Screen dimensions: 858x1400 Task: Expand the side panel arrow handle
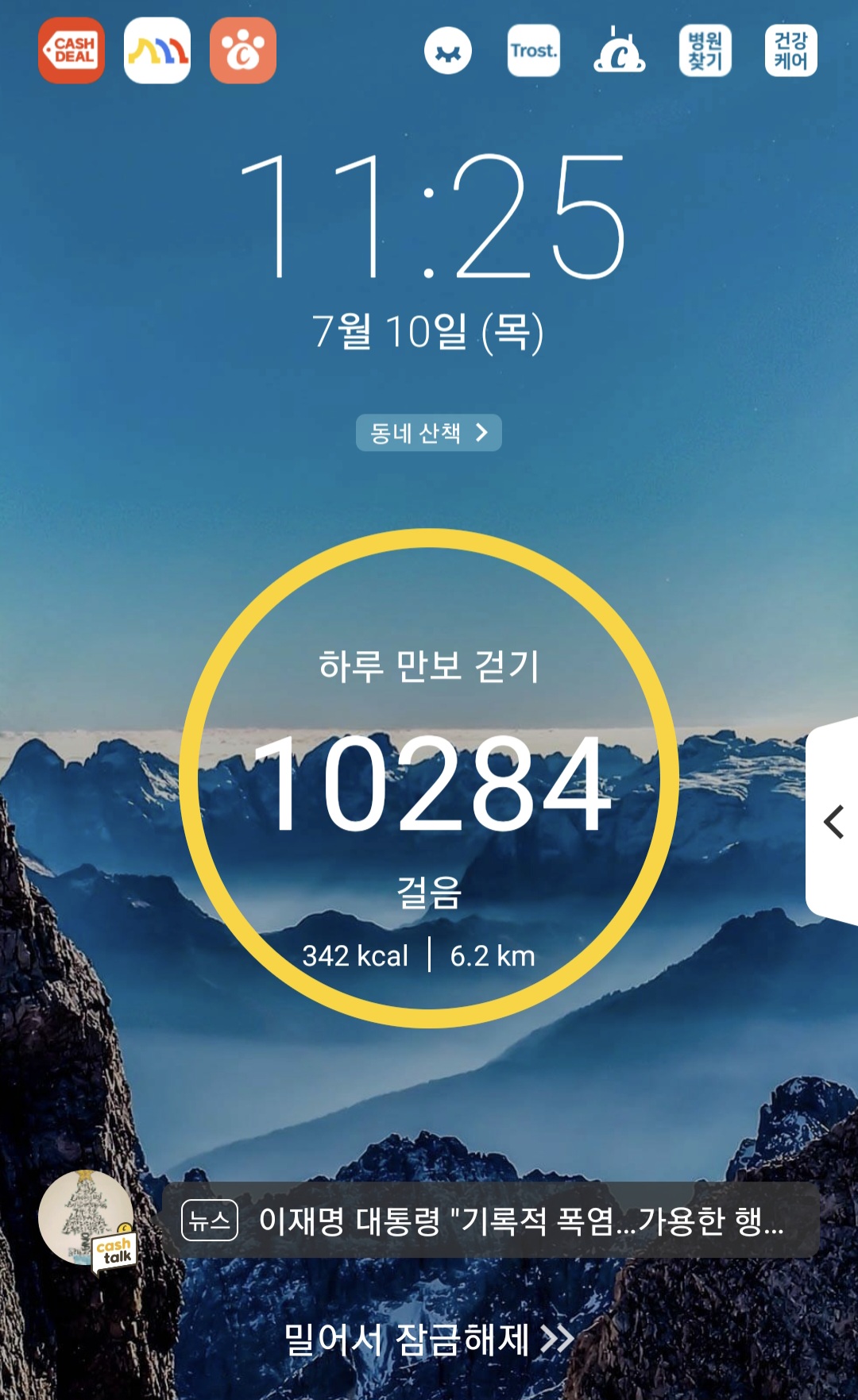833,822
